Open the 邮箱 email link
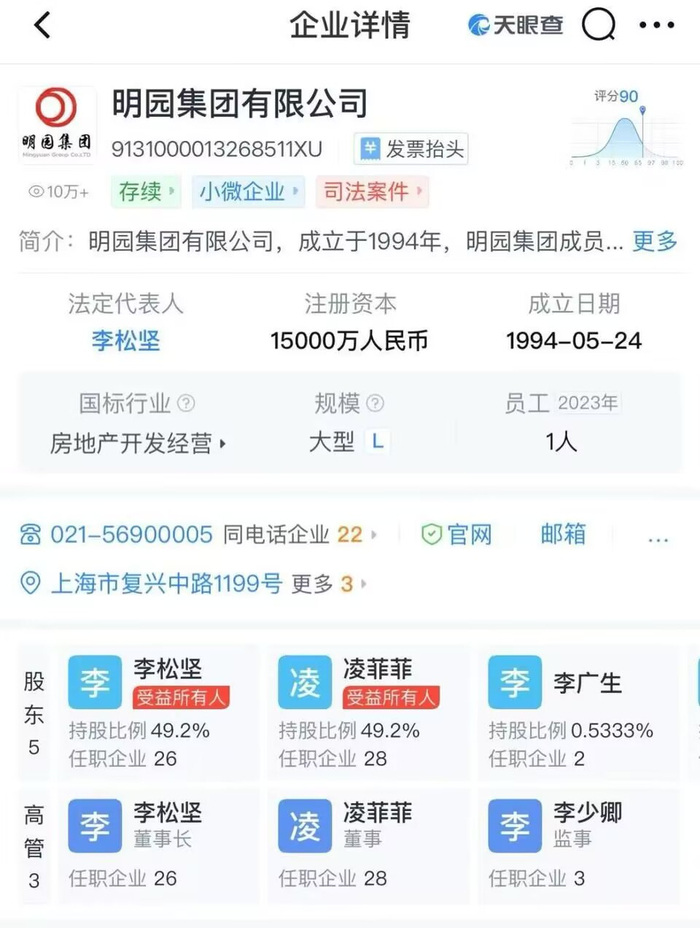The image size is (700, 928). pos(563,534)
